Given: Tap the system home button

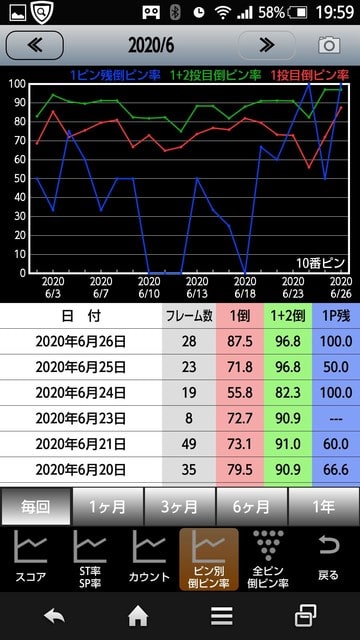Looking at the screenshot, I should click(x=138, y=616).
